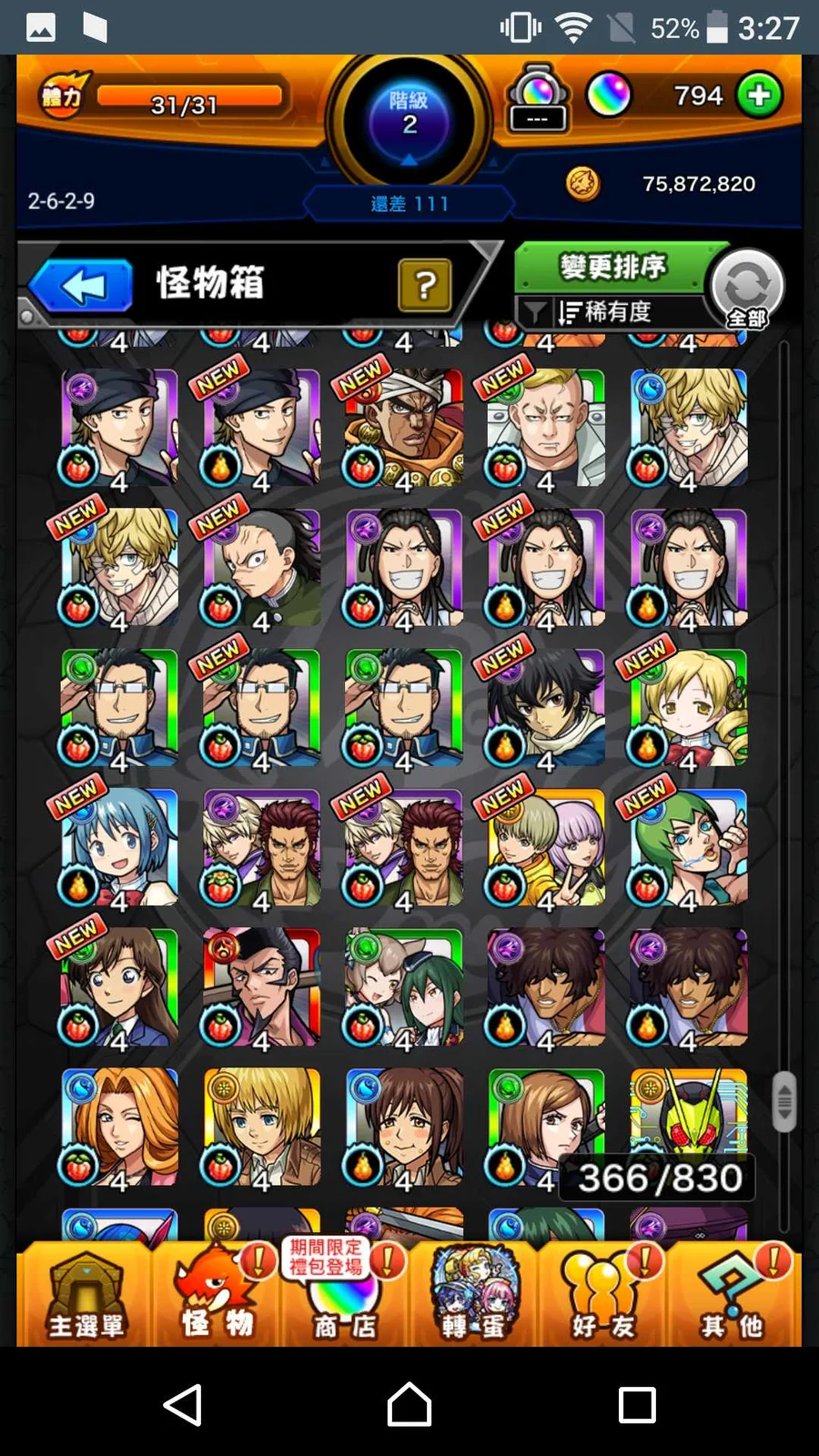This screenshot has width=819, height=1456.
Task: Open the 主選單 main menu tab
Action: [x=86, y=1292]
